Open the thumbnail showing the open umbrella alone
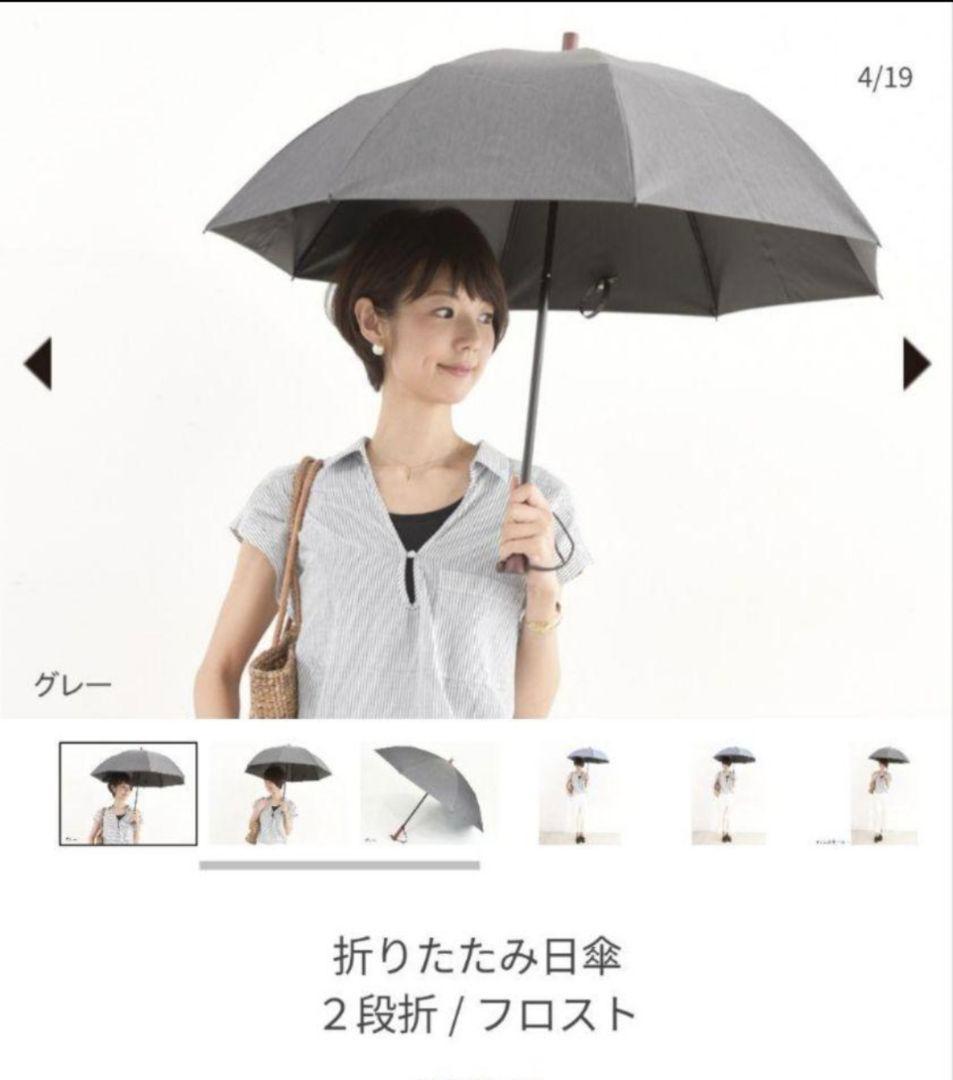953x1080 pixels. click(x=422, y=794)
